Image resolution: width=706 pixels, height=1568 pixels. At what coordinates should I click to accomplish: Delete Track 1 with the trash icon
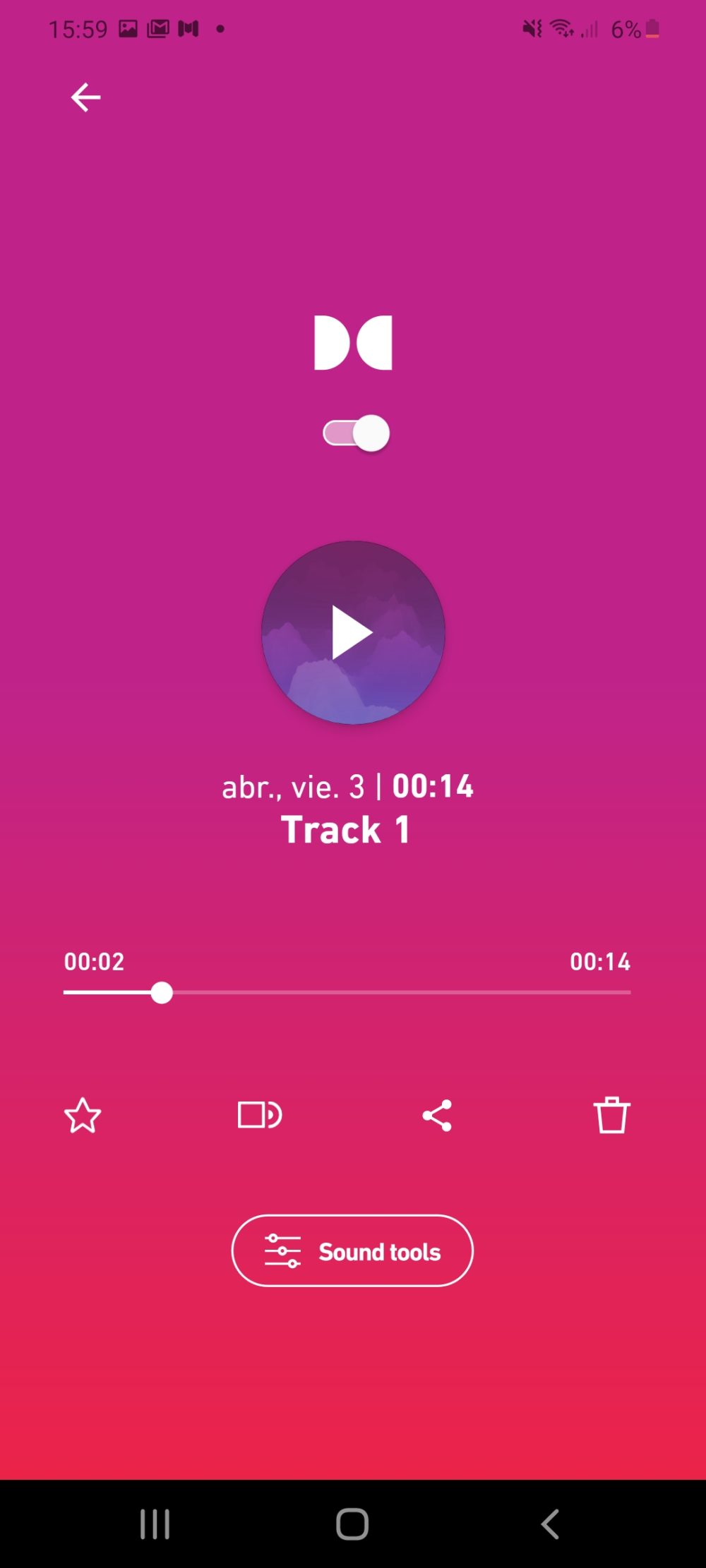610,1116
